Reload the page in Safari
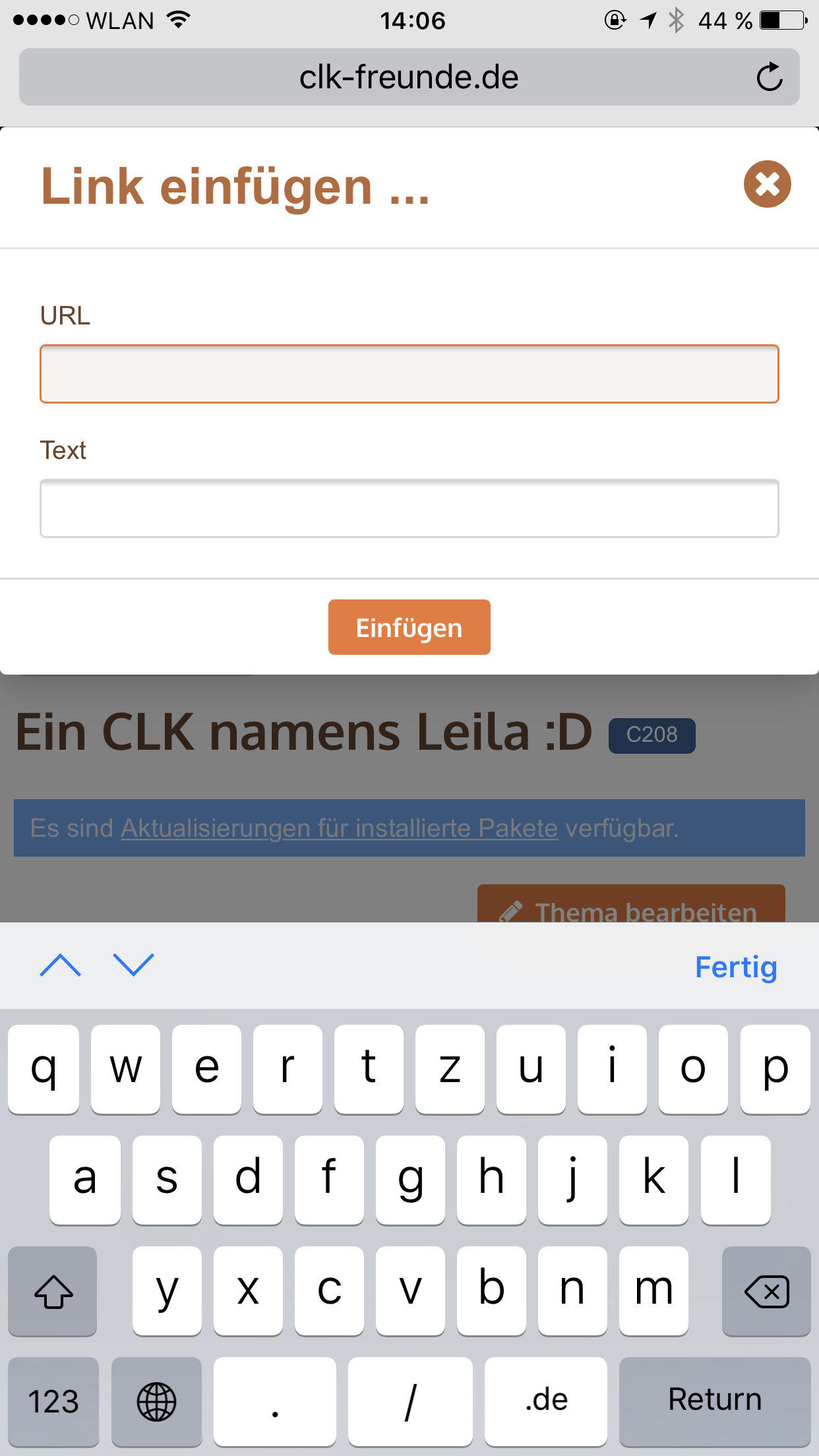The height and width of the screenshot is (1456, 819). 769,77
